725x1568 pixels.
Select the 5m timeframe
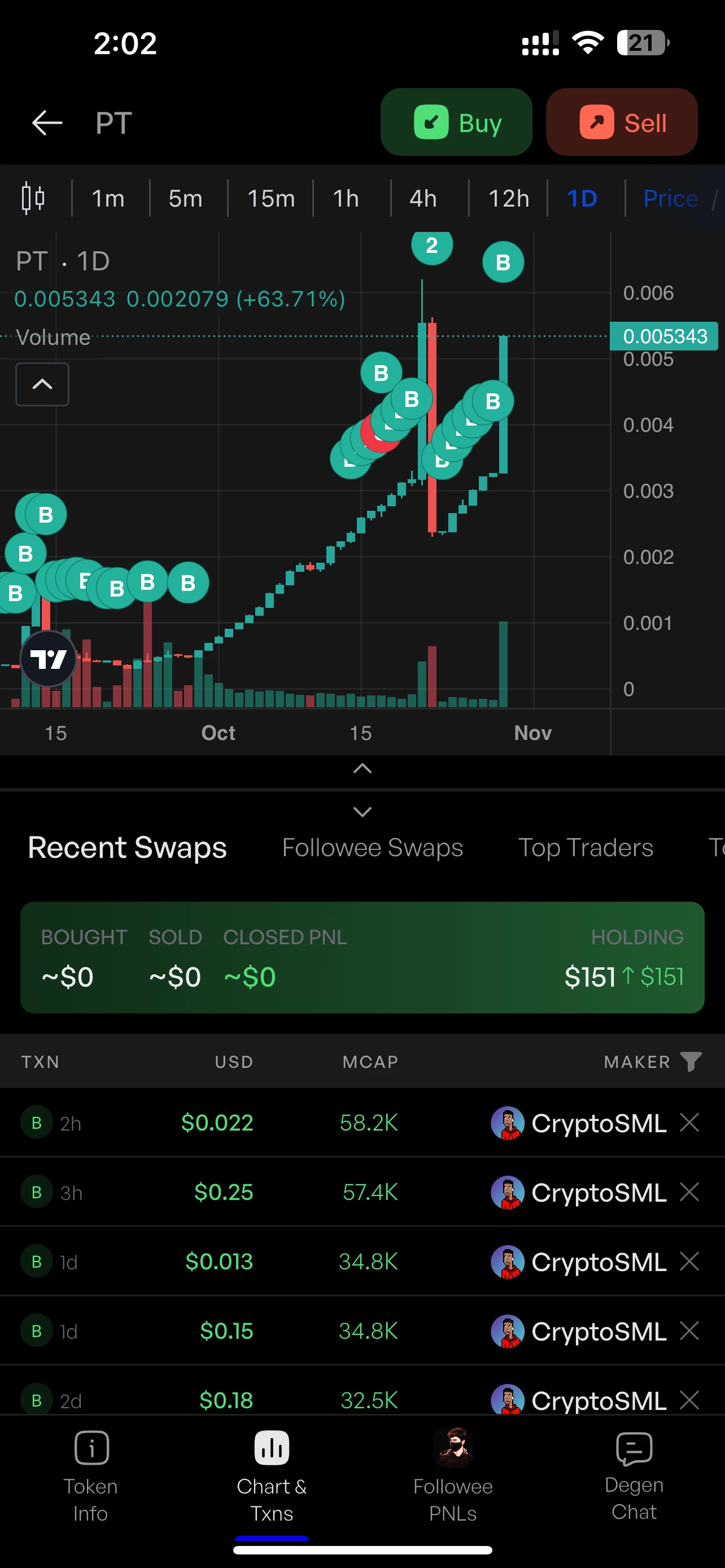coord(185,199)
